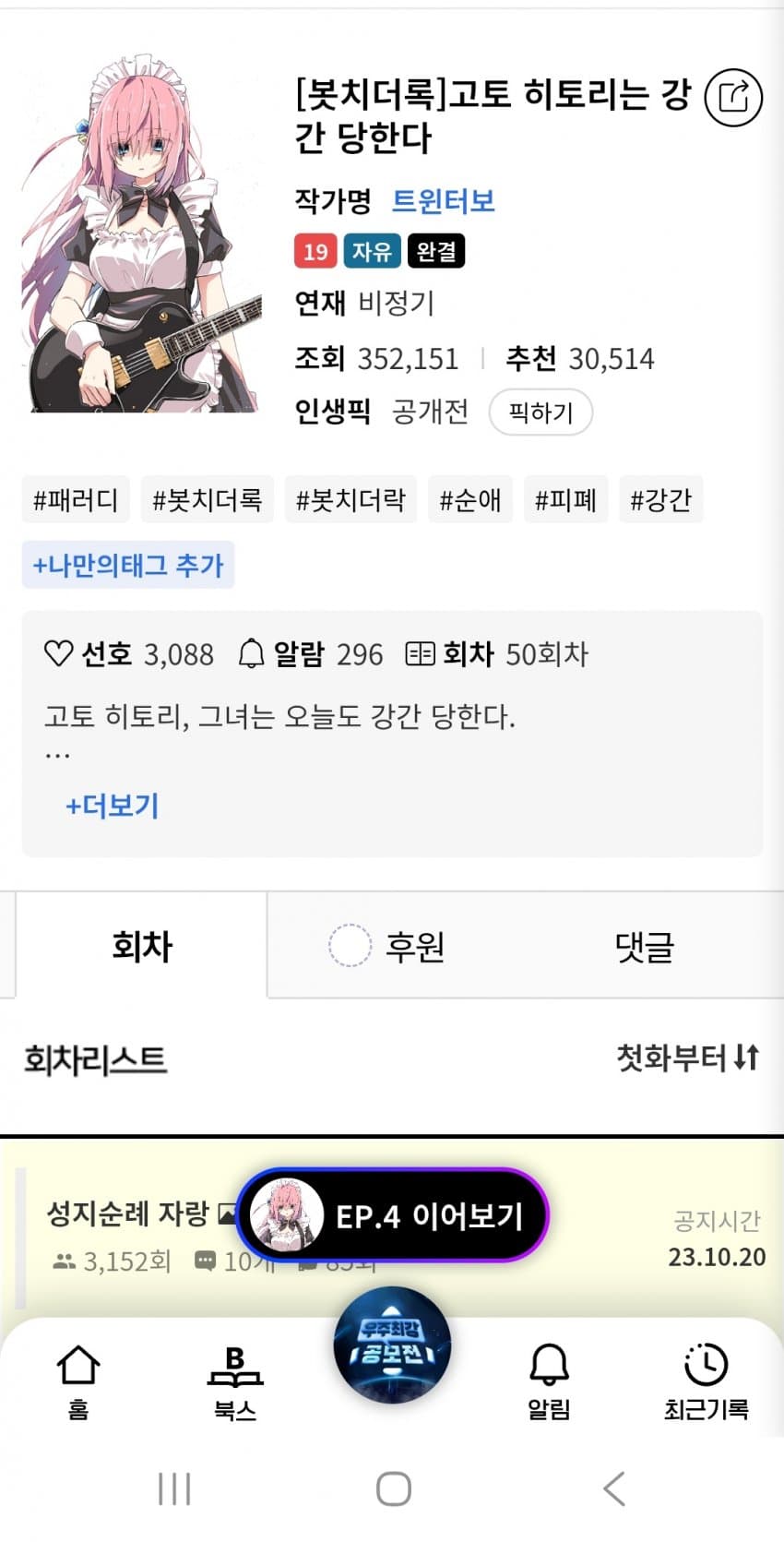Change episode sort order via 첫화부터
The image size is (784, 1542).
687,1058
